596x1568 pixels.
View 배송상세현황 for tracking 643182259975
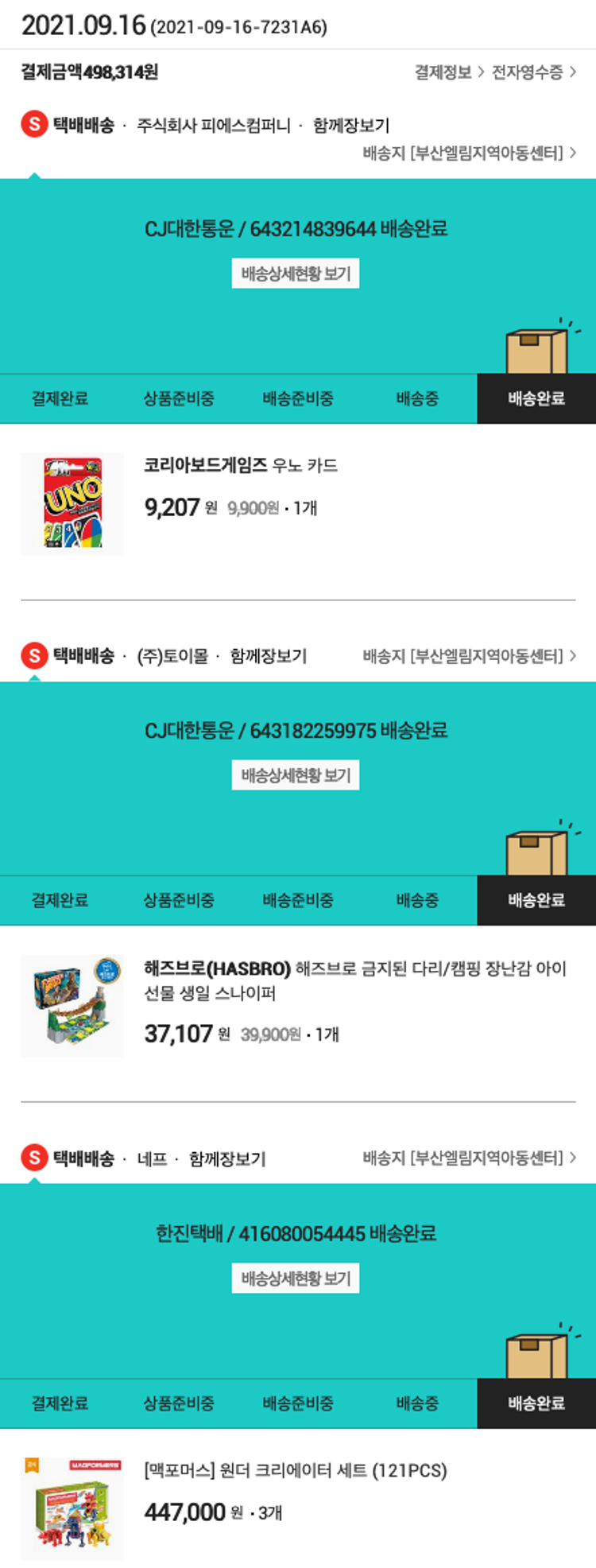(x=296, y=775)
